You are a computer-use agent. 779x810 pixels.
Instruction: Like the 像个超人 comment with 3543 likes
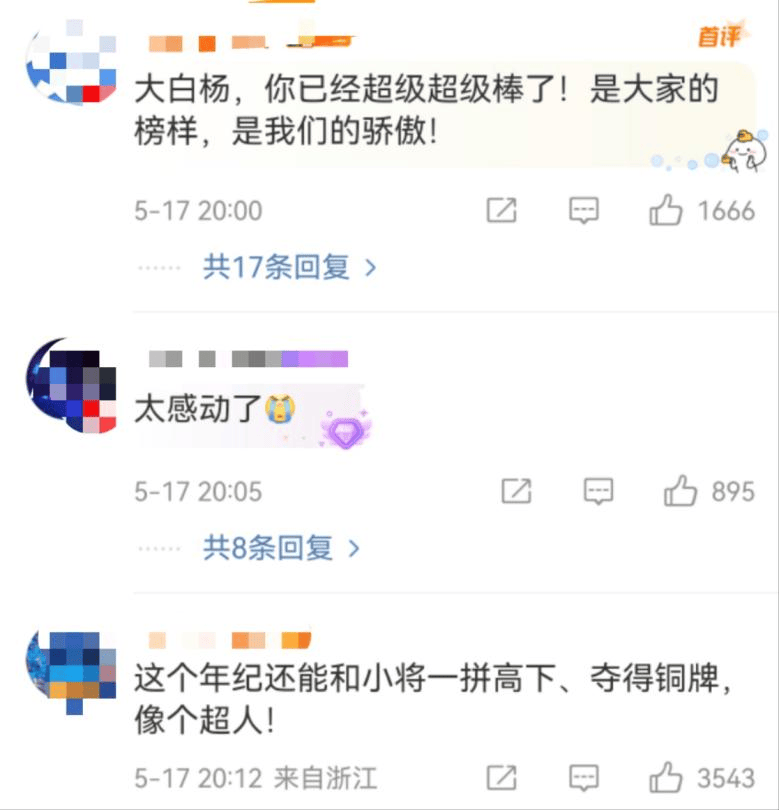click(x=666, y=777)
